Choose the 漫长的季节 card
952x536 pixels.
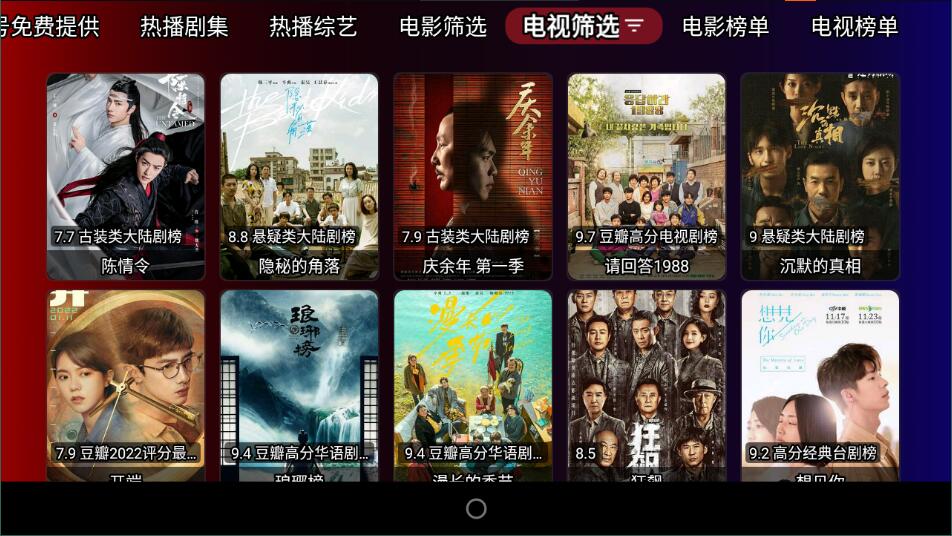472,385
